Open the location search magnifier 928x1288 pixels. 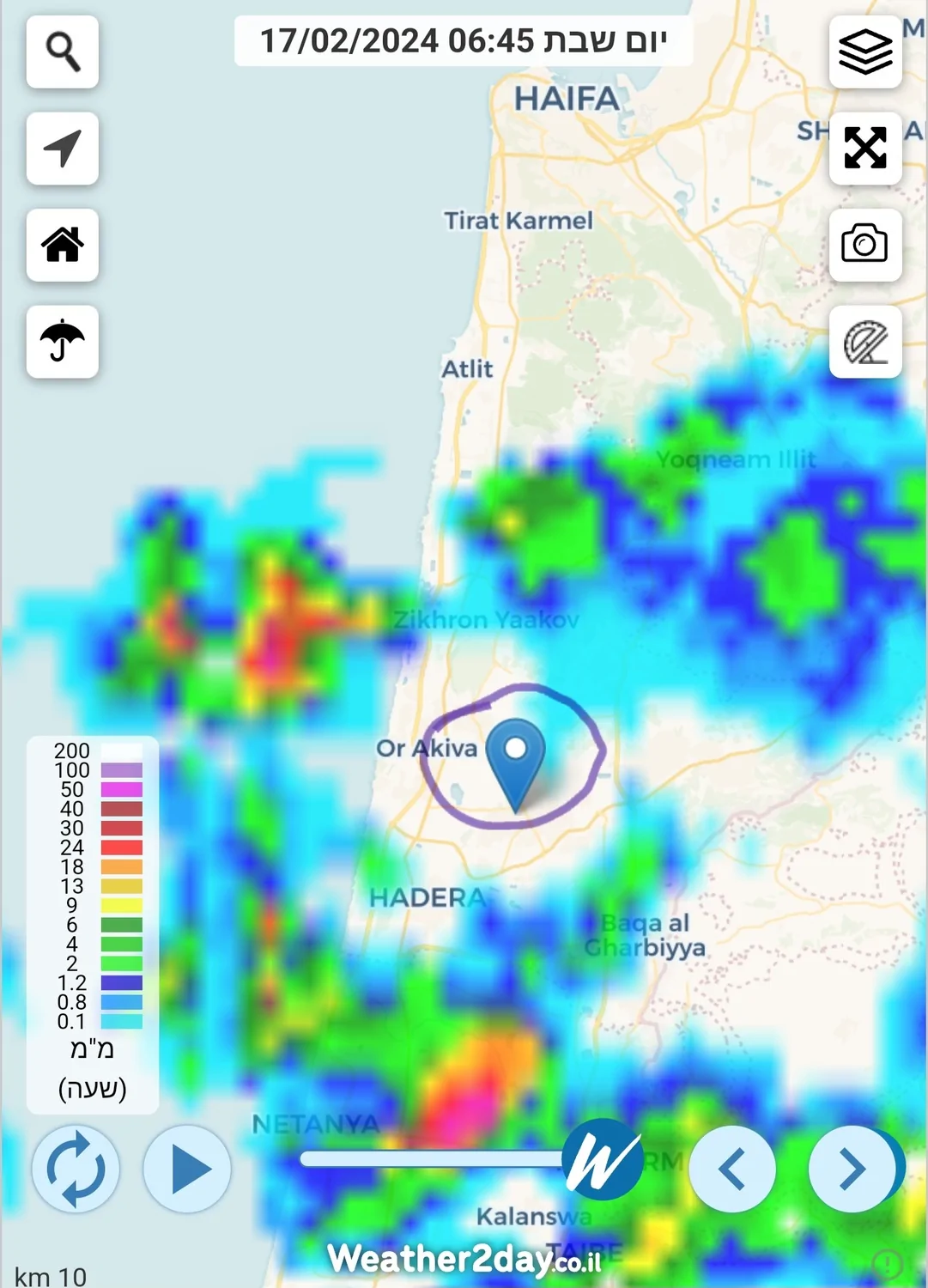(x=63, y=52)
